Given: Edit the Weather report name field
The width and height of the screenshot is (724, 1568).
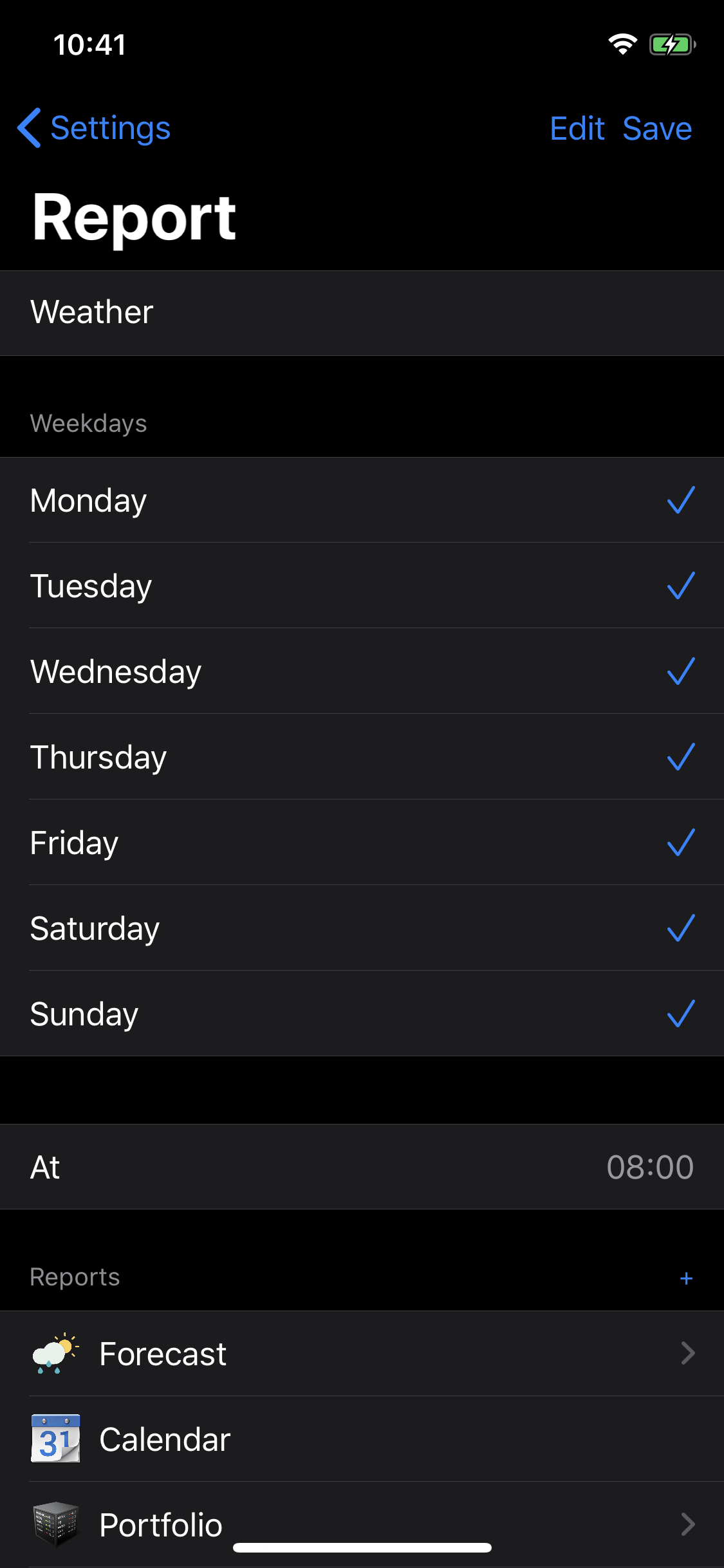Looking at the screenshot, I should pos(362,313).
